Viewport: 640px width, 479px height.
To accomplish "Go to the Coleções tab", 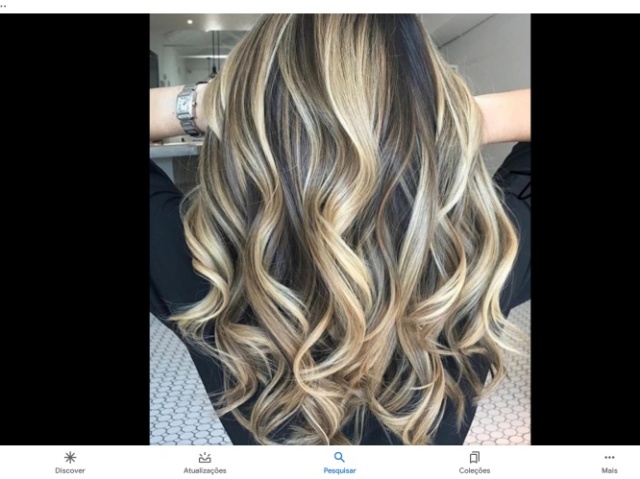I will pos(474,462).
